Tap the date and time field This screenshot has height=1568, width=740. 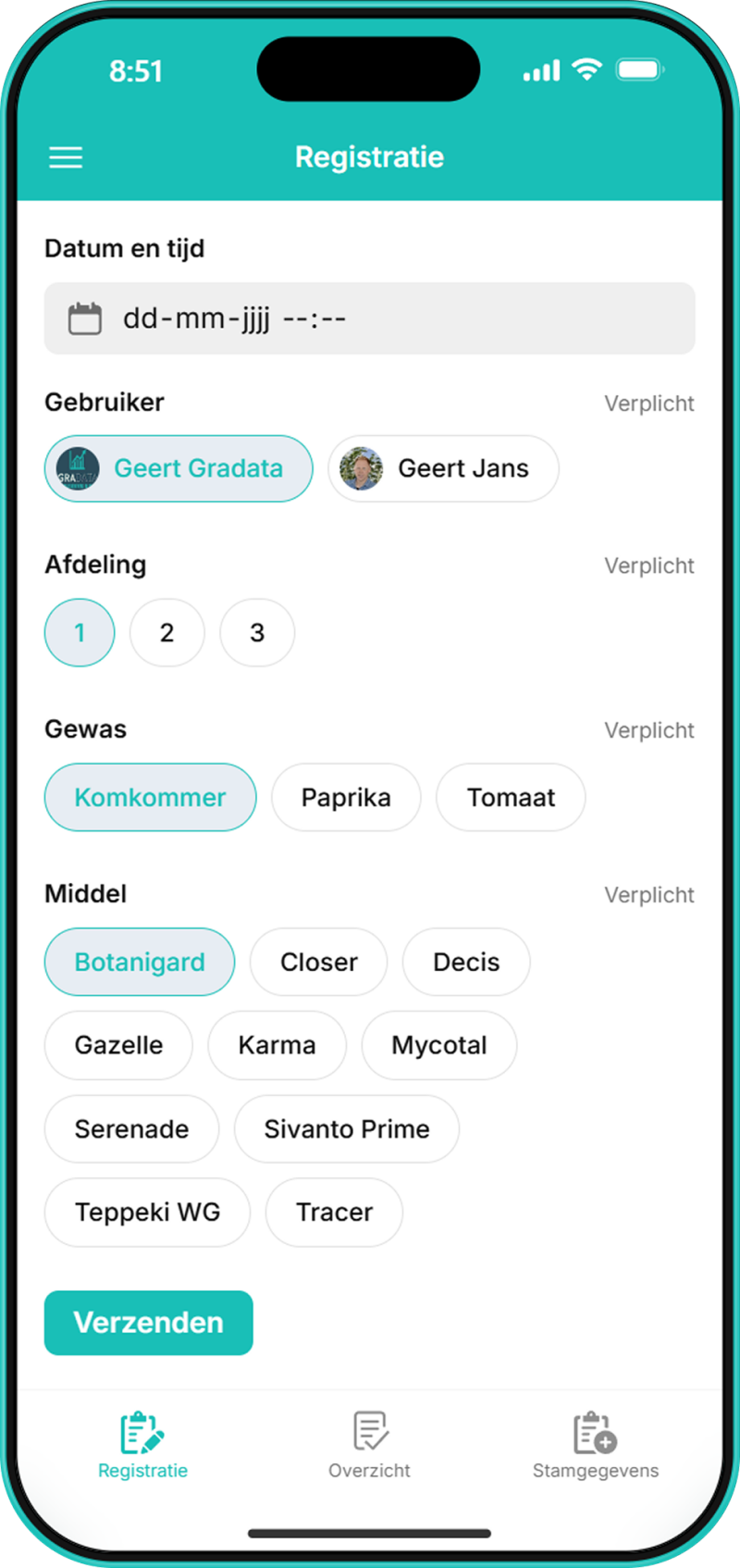click(x=369, y=318)
